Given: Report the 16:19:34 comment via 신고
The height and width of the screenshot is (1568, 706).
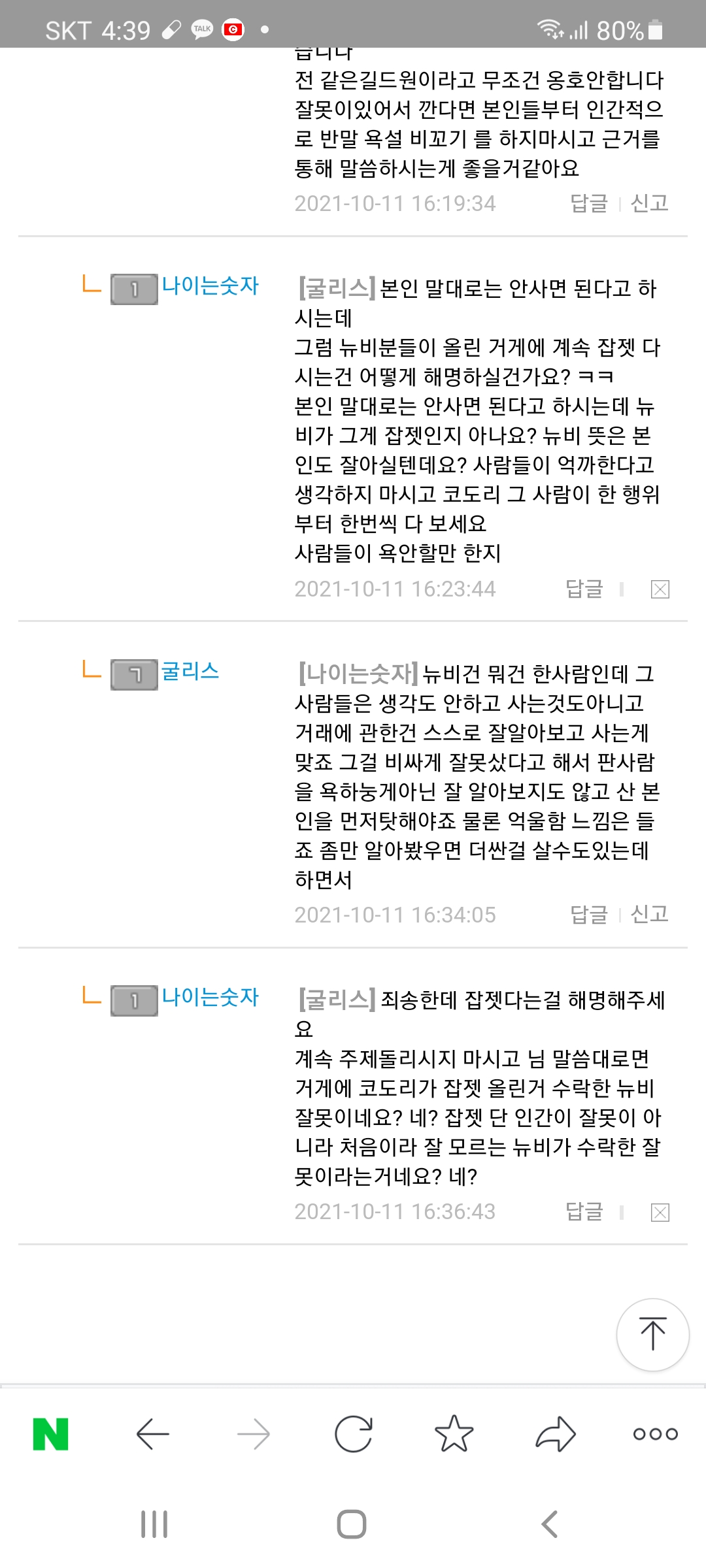Looking at the screenshot, I should (648, 203).
